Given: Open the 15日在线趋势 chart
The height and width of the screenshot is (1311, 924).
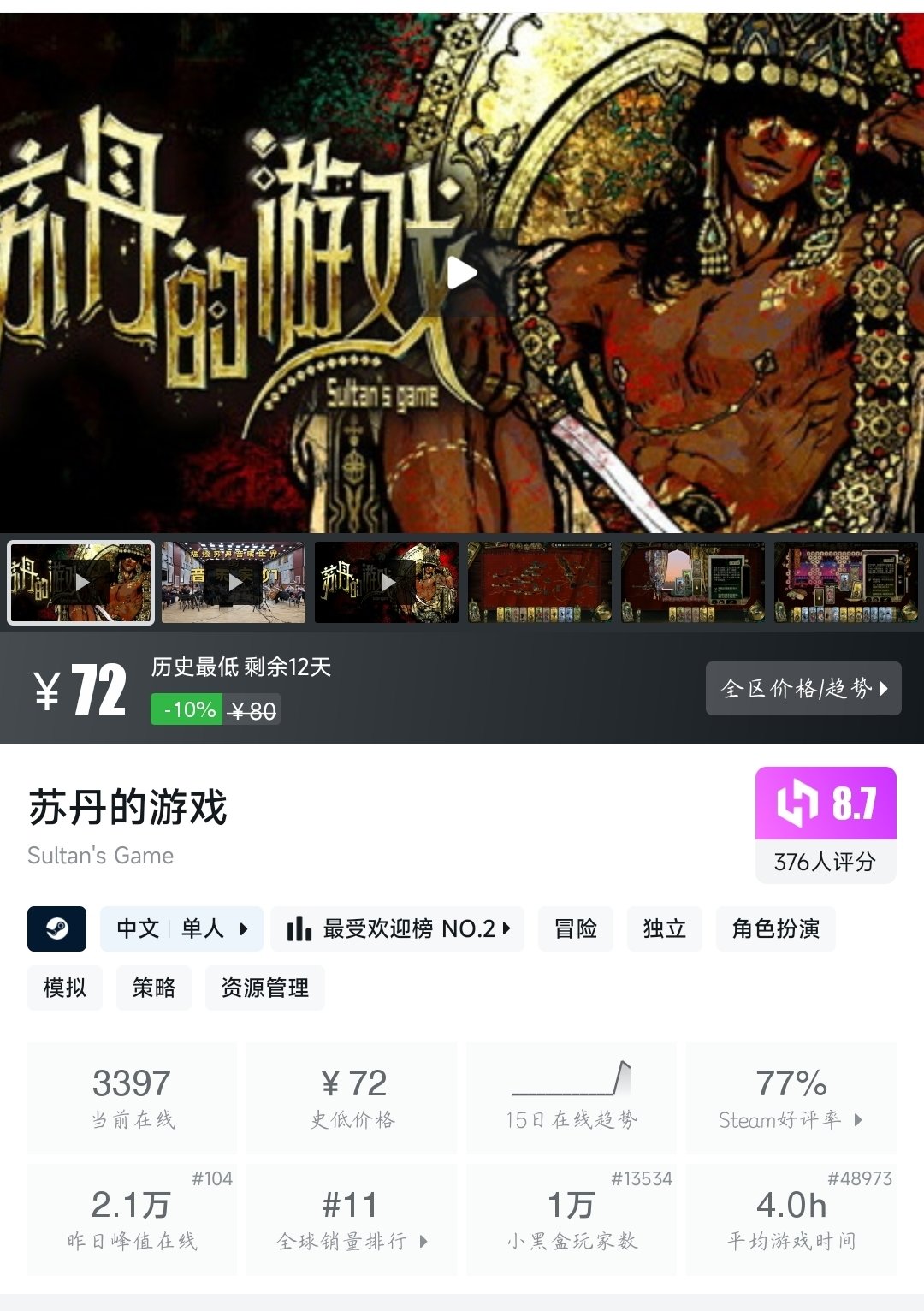Looking at the screenshot, I should tap(572, 1098).
